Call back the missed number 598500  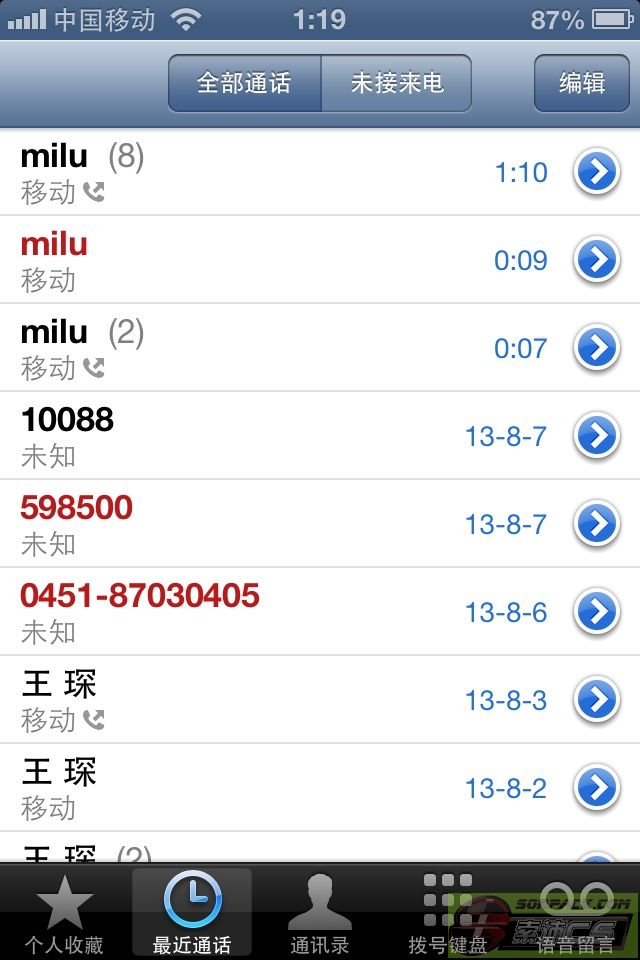coord(250,524)
